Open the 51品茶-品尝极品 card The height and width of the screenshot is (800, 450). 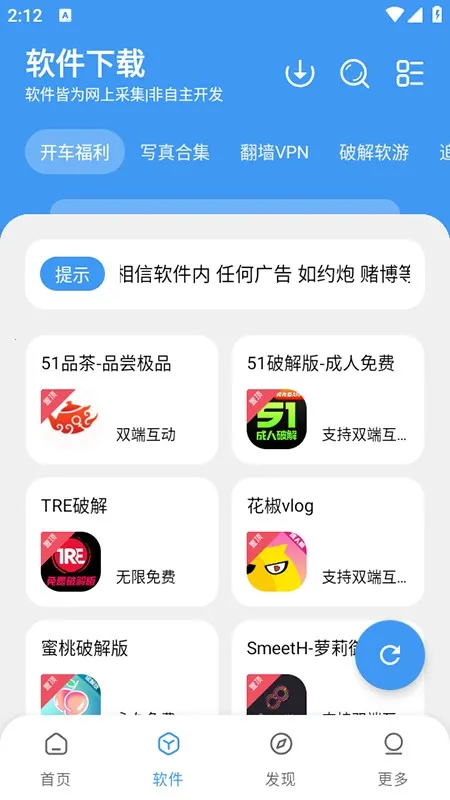click(122, 399)
